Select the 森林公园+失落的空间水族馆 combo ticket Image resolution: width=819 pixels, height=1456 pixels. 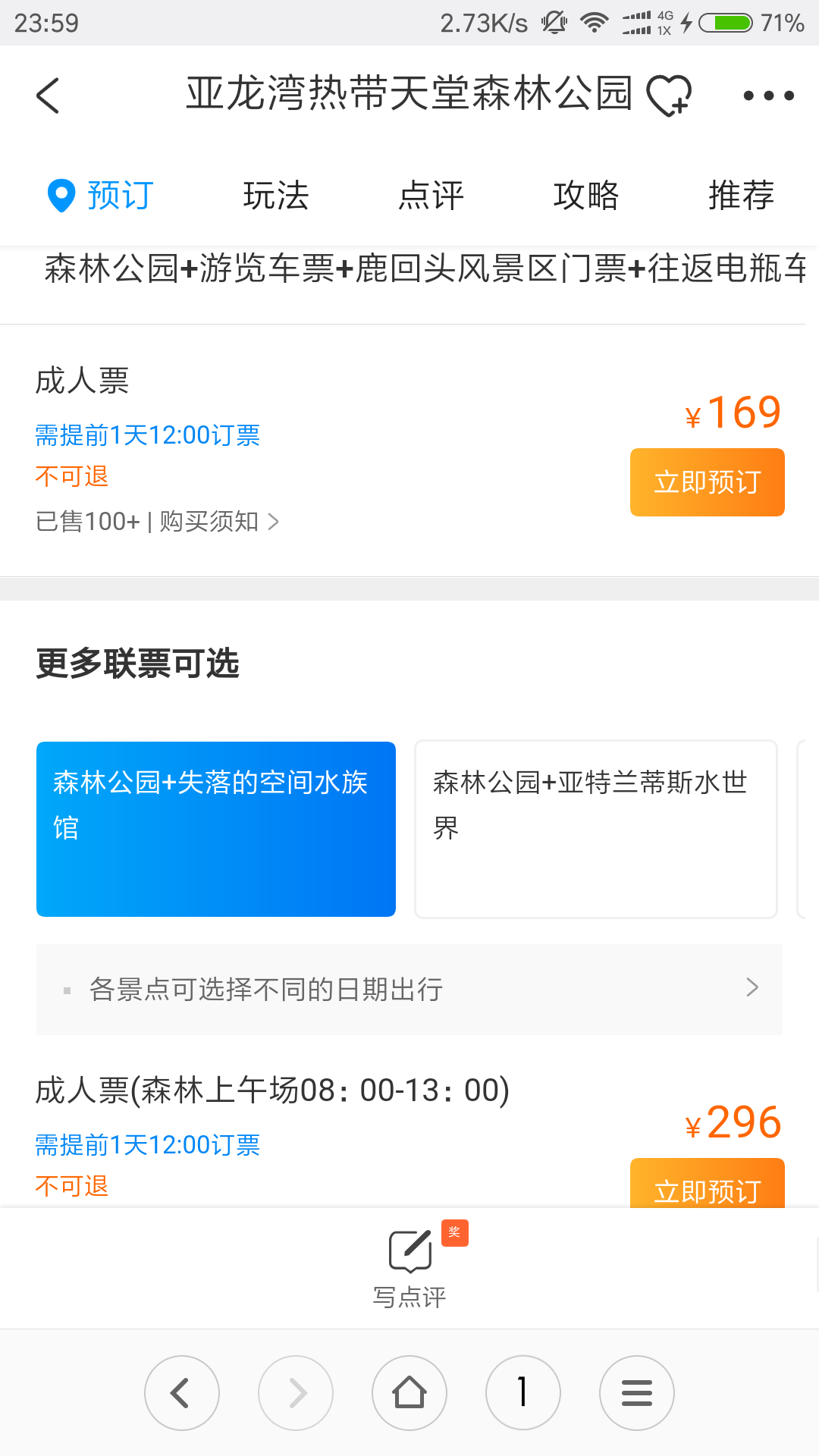pyautogui.click(x=216, y=829)
